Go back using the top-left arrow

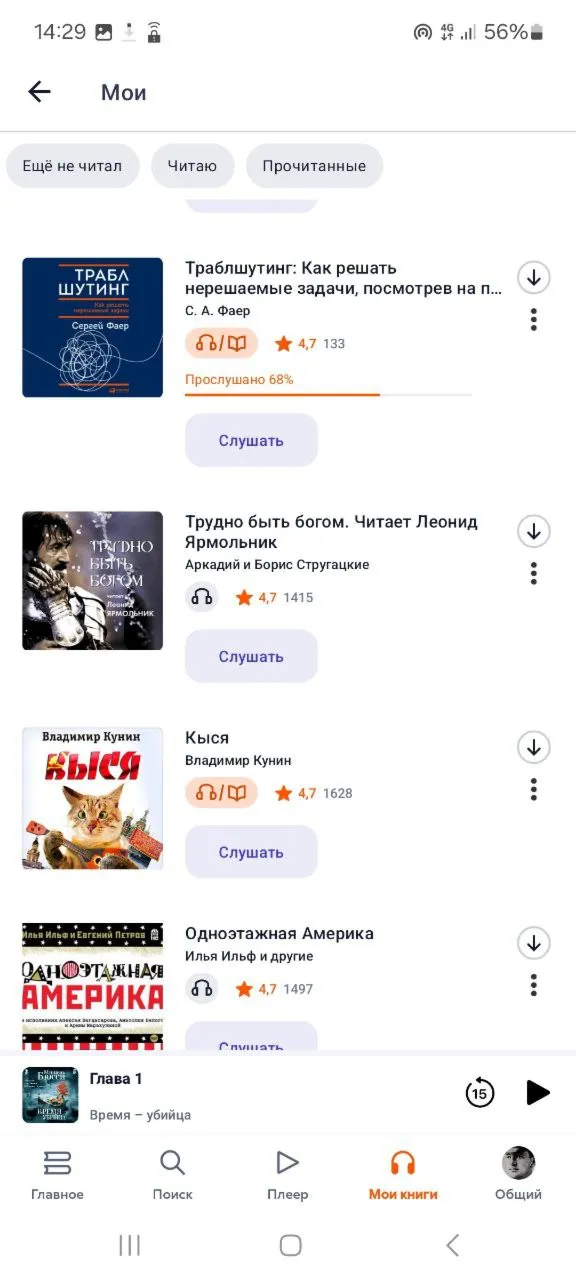(x=39, y=92)
